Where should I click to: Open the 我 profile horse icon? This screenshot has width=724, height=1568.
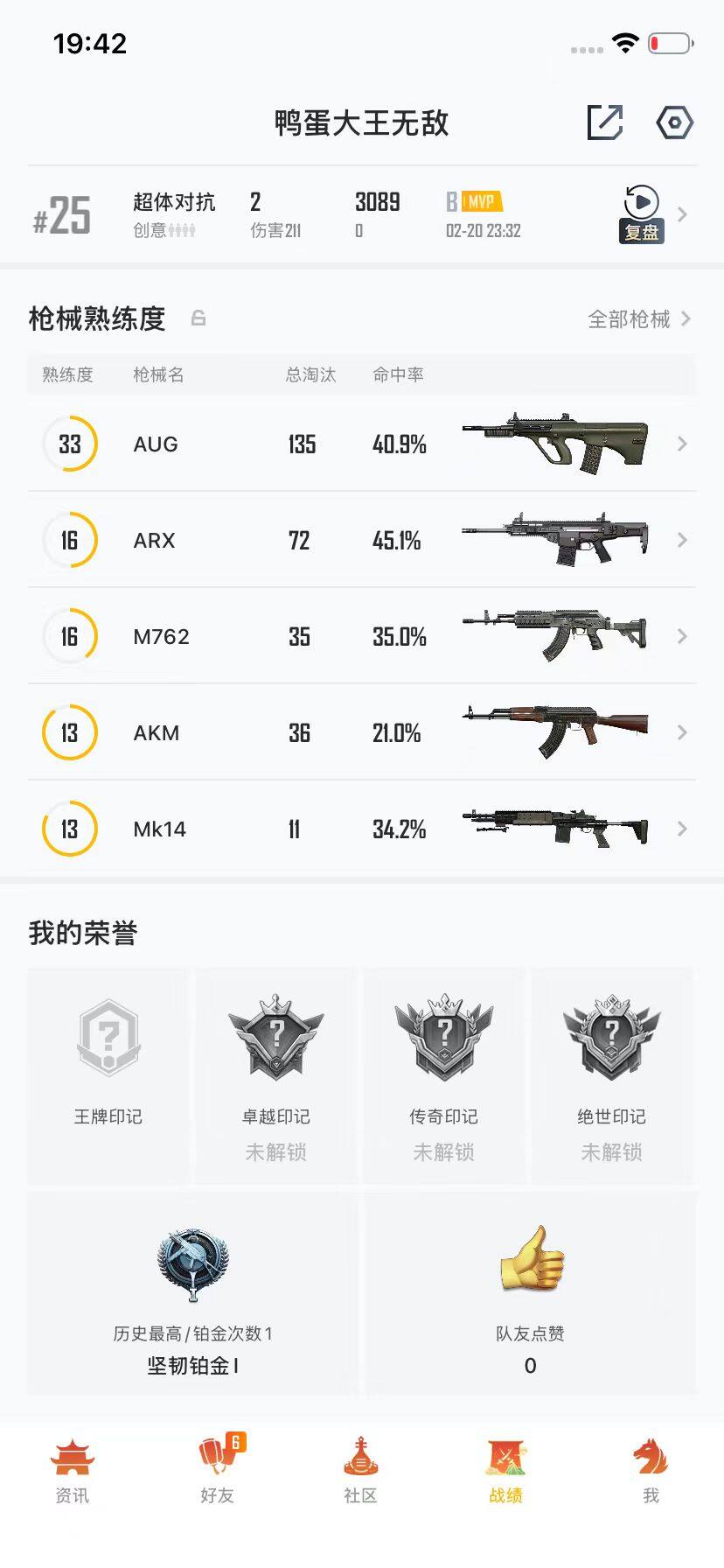pos(651,1452)
